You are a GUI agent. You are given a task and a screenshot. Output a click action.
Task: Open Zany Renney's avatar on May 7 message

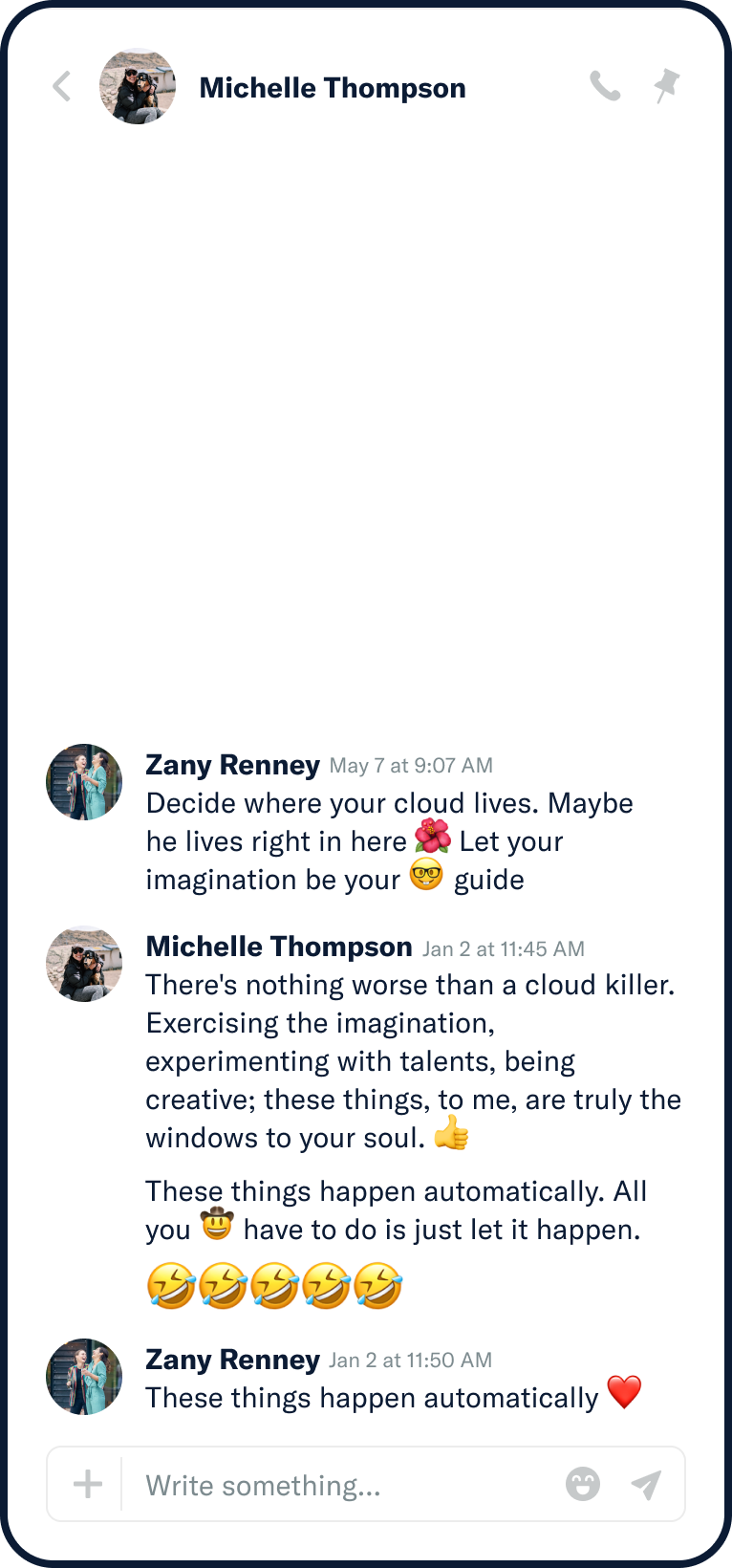pyautogui.click(x=84, y=782)
